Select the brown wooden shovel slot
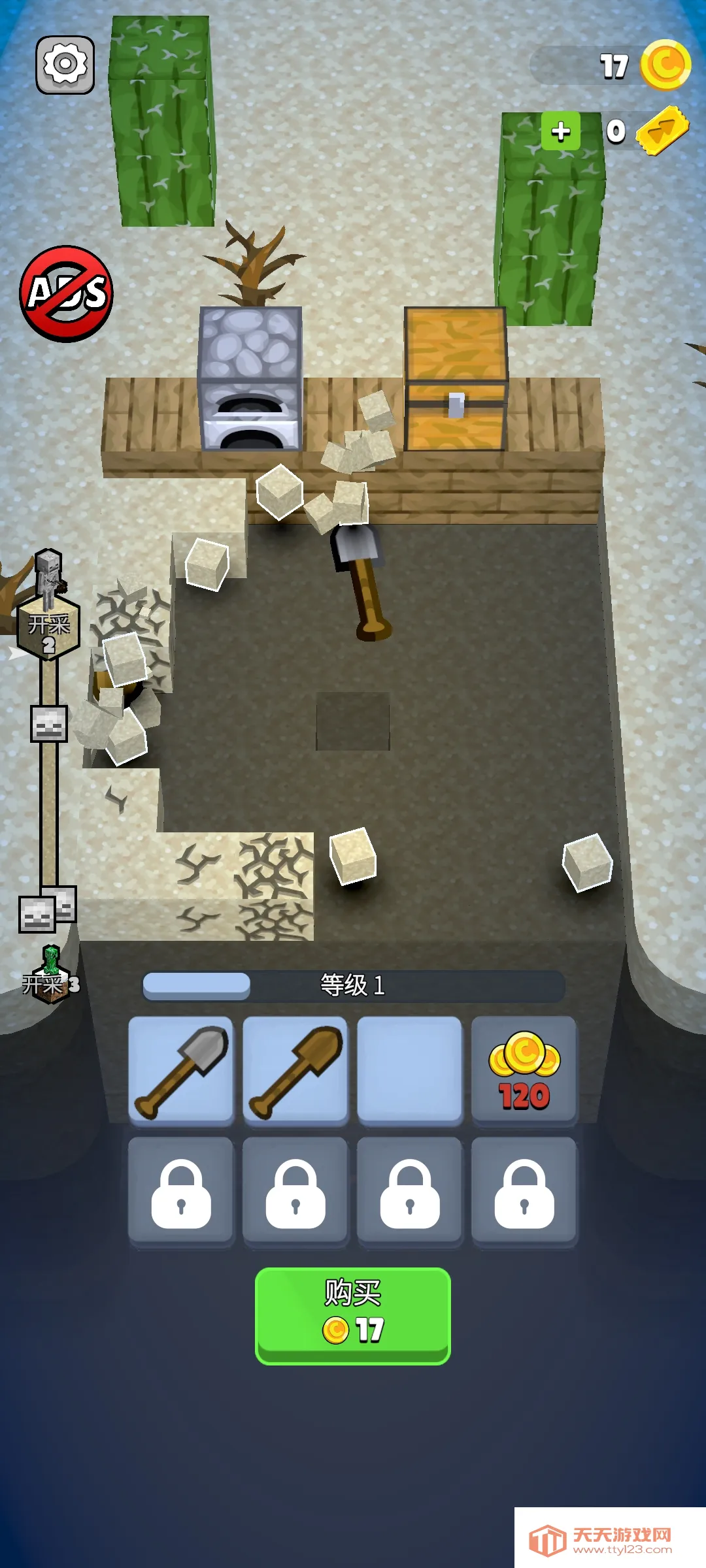The image size is (706, 1568). coord(295,1070)
